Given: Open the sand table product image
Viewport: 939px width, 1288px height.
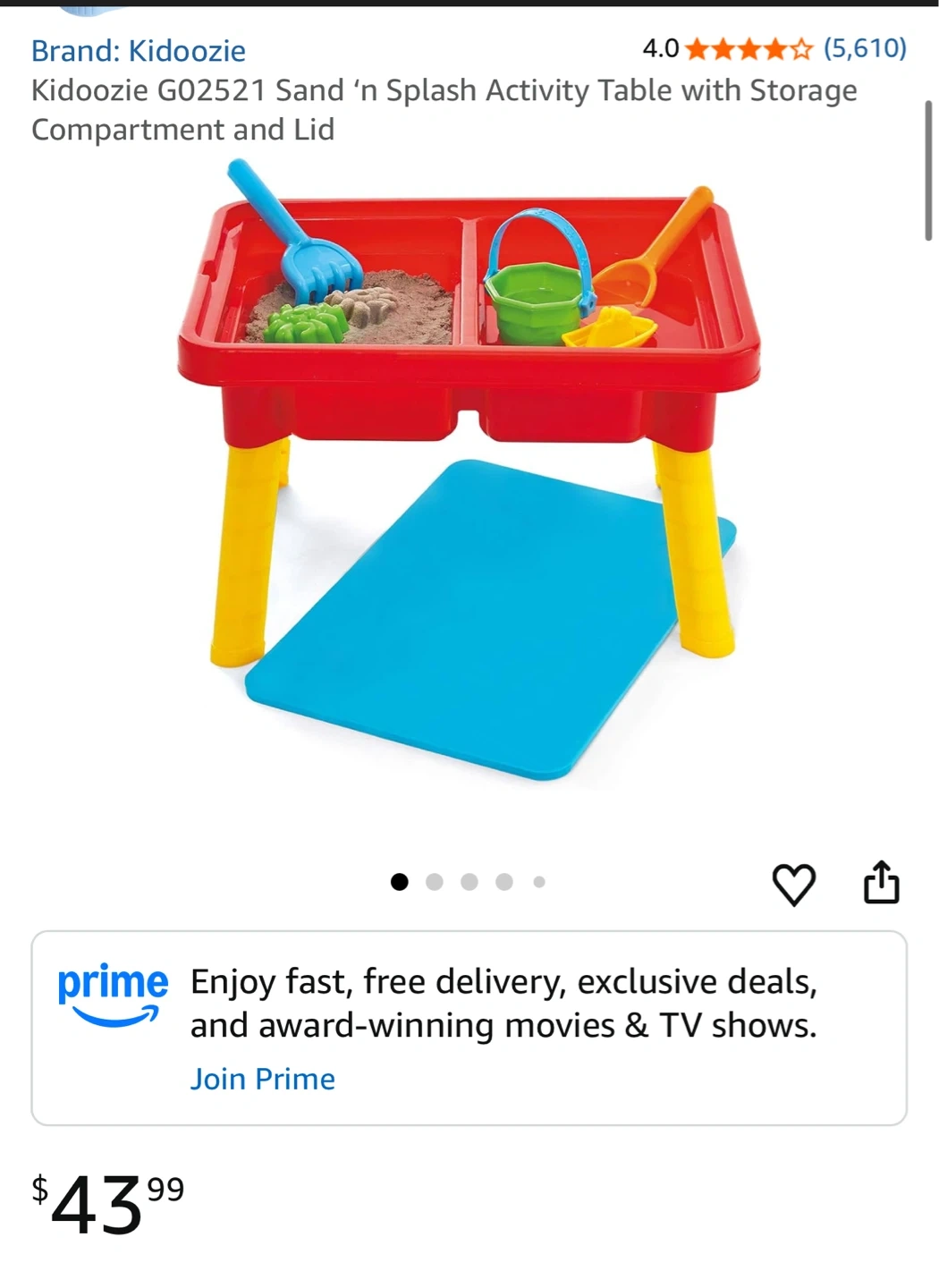Looking at the screenshot, I should (x=469, y=470).
